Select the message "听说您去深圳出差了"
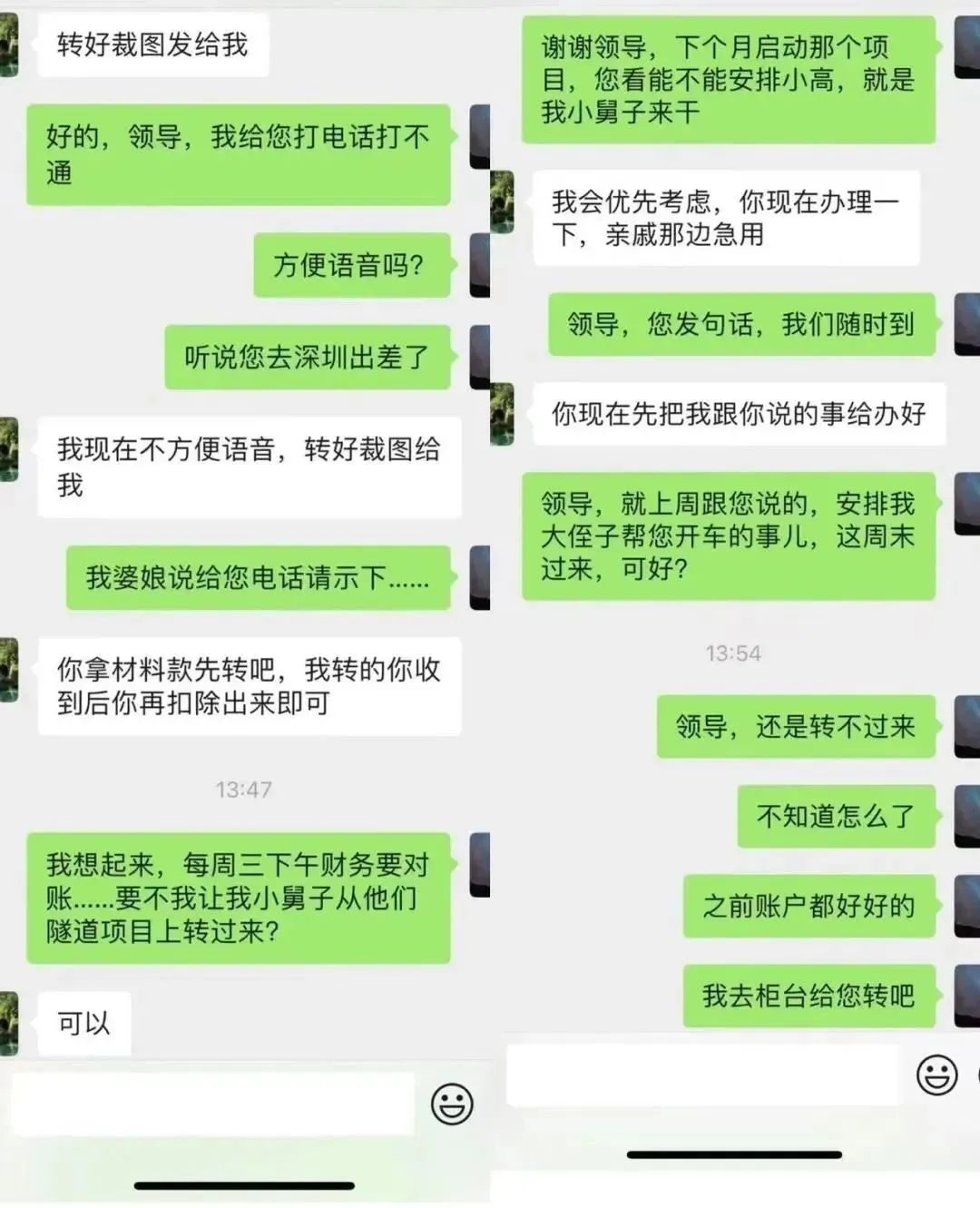Image resolution: width=980 pixels, height=1208 pixels. click(309, 356)
